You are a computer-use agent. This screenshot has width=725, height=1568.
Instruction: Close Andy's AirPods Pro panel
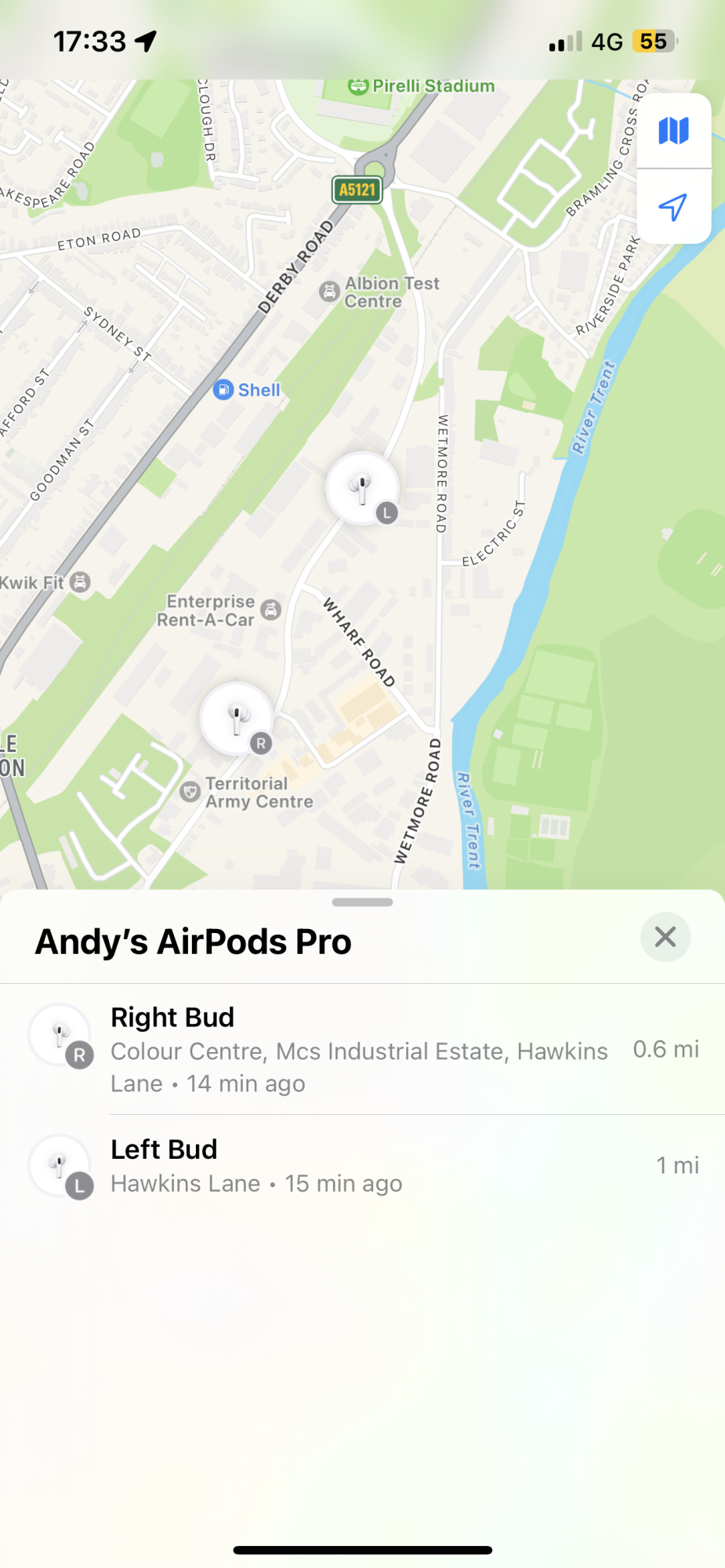tap(665, 937)
